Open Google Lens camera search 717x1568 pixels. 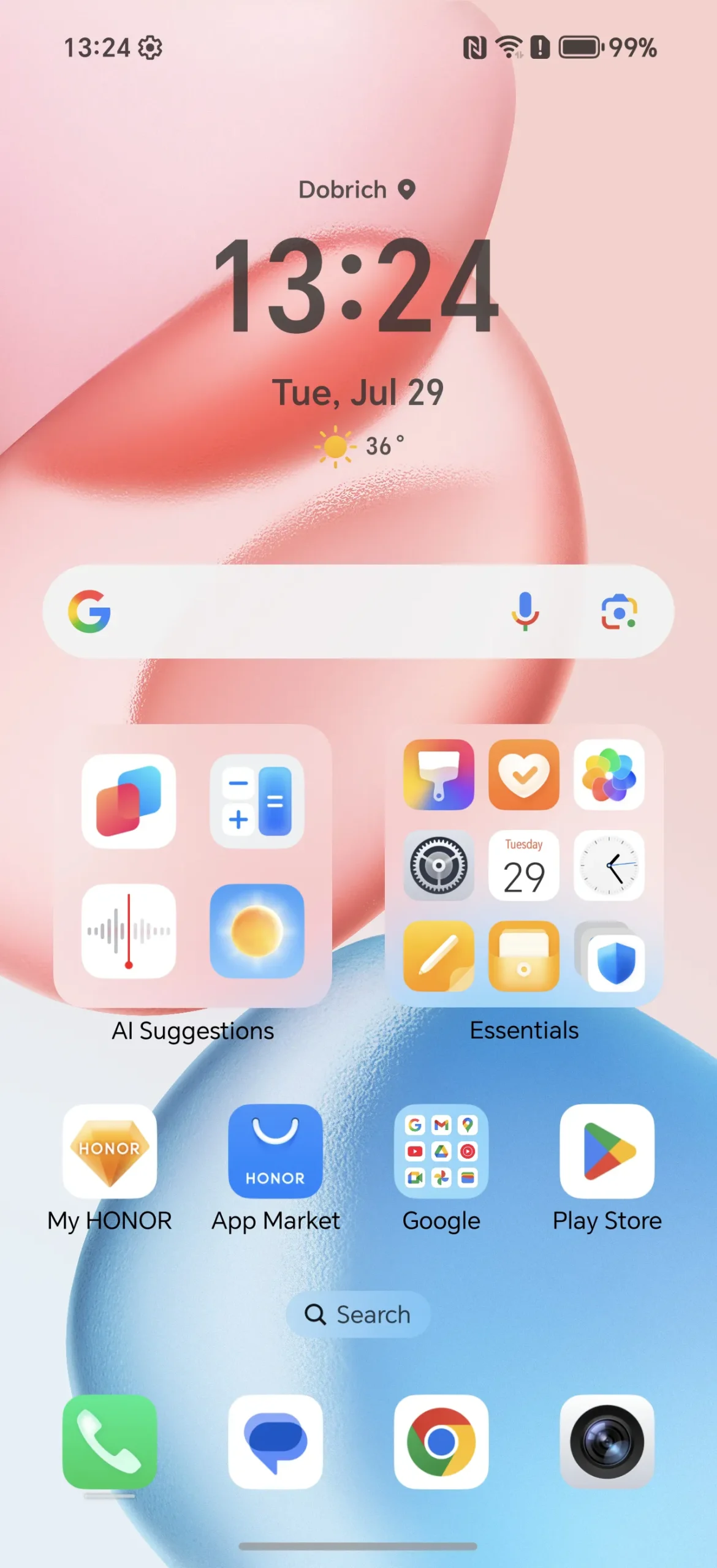click(619, 611)
